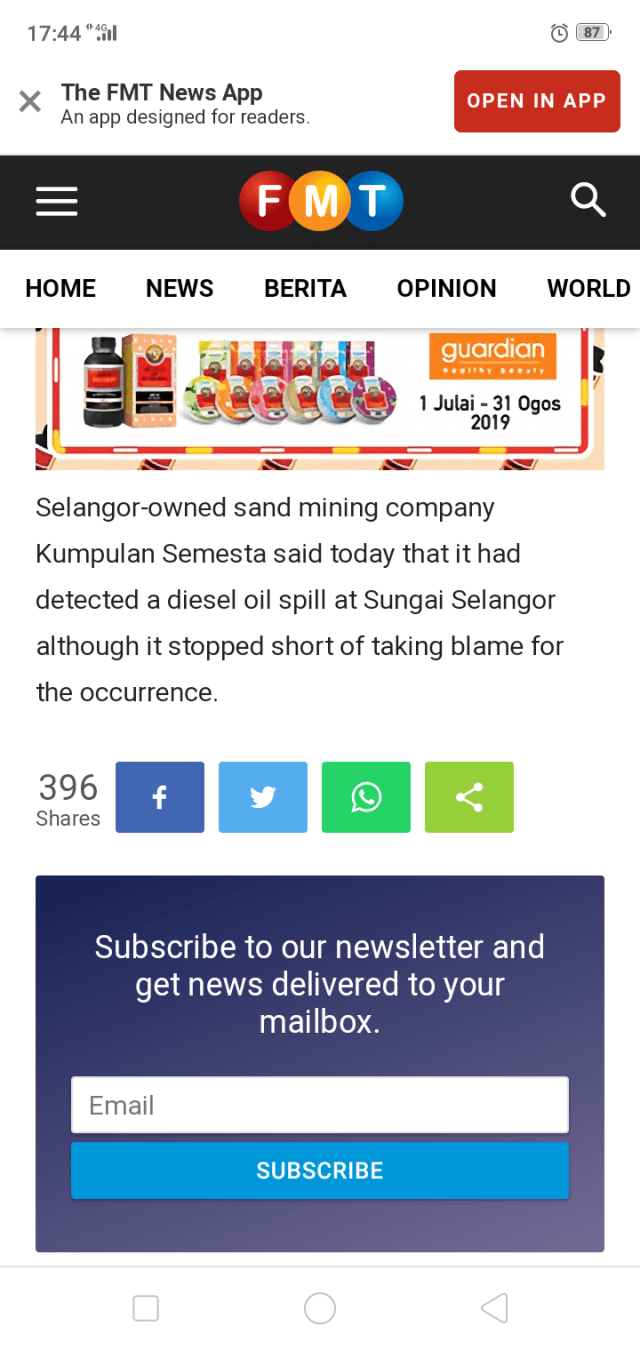Open the OPINION section
The height and width of the screenshot is (1351, 640).
pyautogui.click(x=446, y=288)
